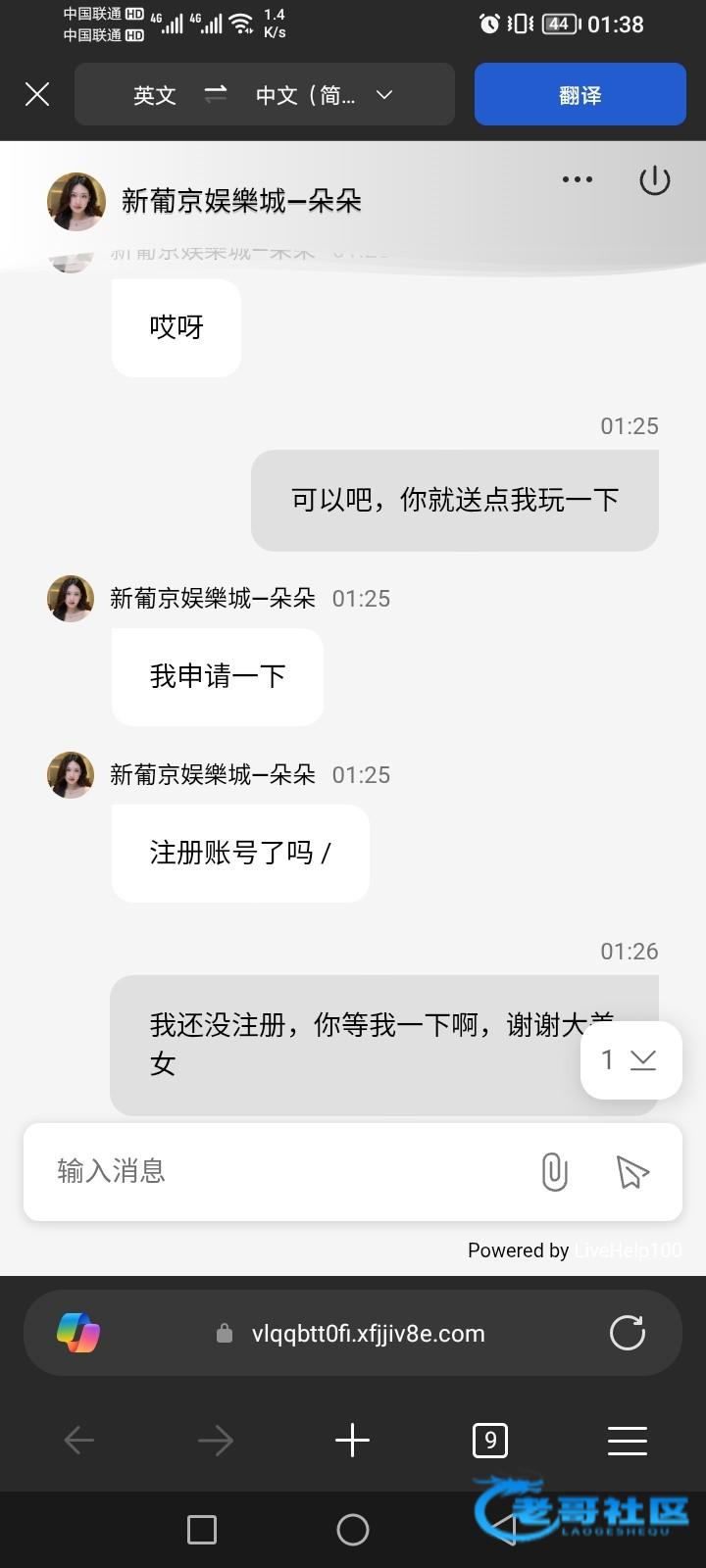Jump to the newest unread message

tap(630, 1059)
